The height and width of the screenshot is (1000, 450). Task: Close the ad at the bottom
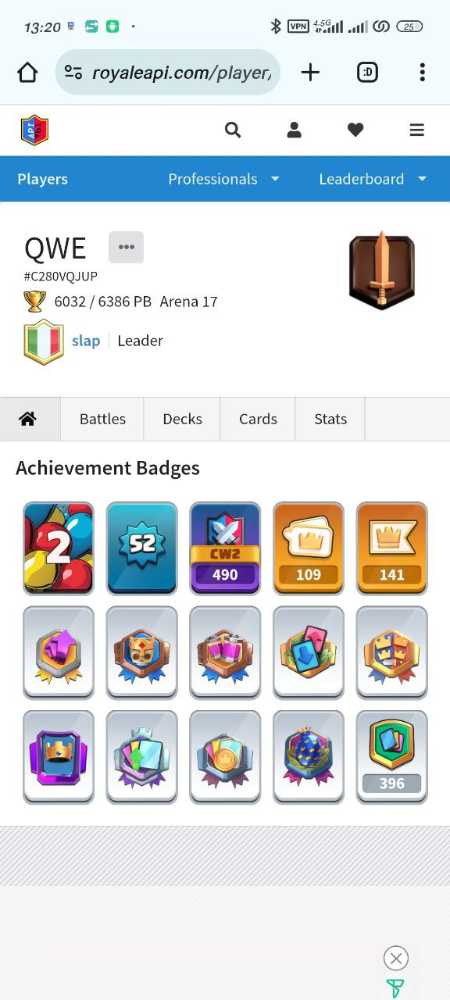pyautogui.click(x=396, y=958)
